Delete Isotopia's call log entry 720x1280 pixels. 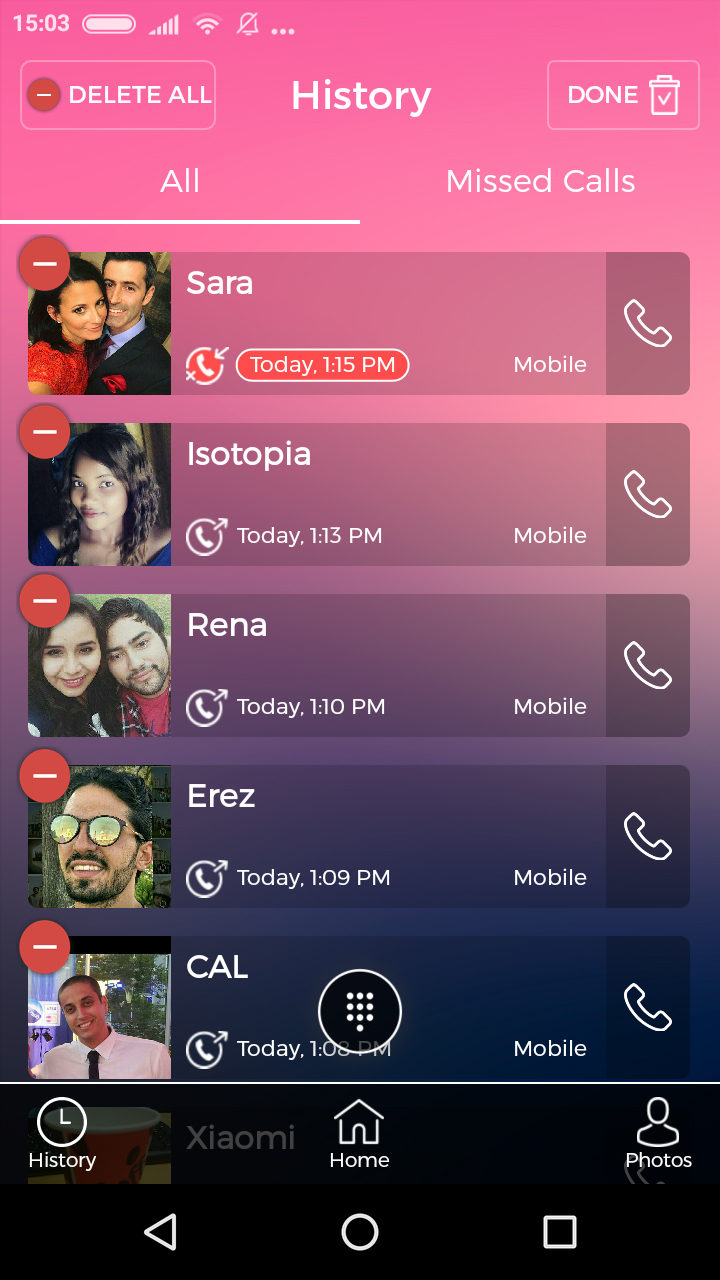tap(44, 432)
